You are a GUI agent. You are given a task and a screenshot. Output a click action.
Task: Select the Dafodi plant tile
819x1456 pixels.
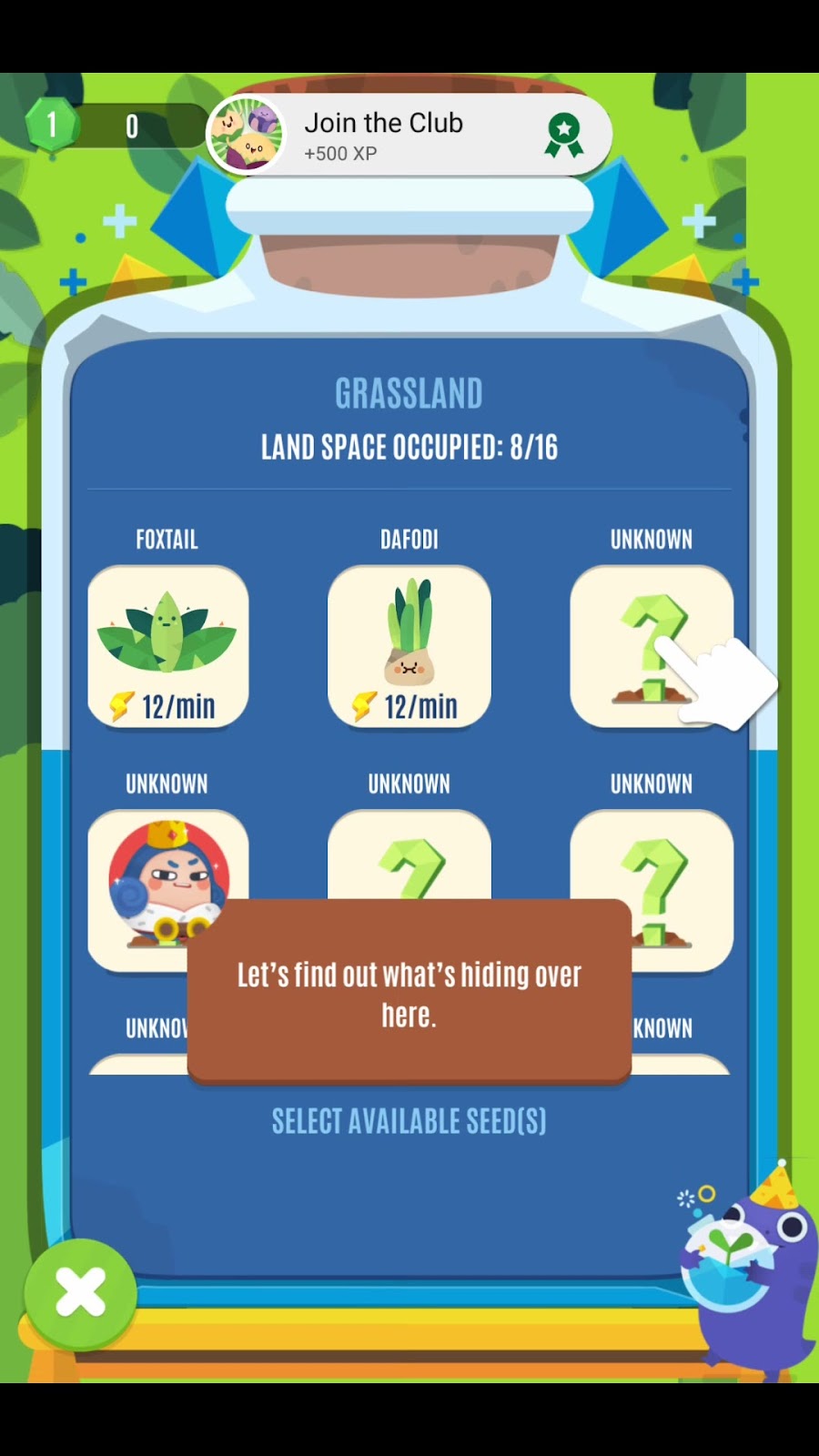(x=409, y=646)
